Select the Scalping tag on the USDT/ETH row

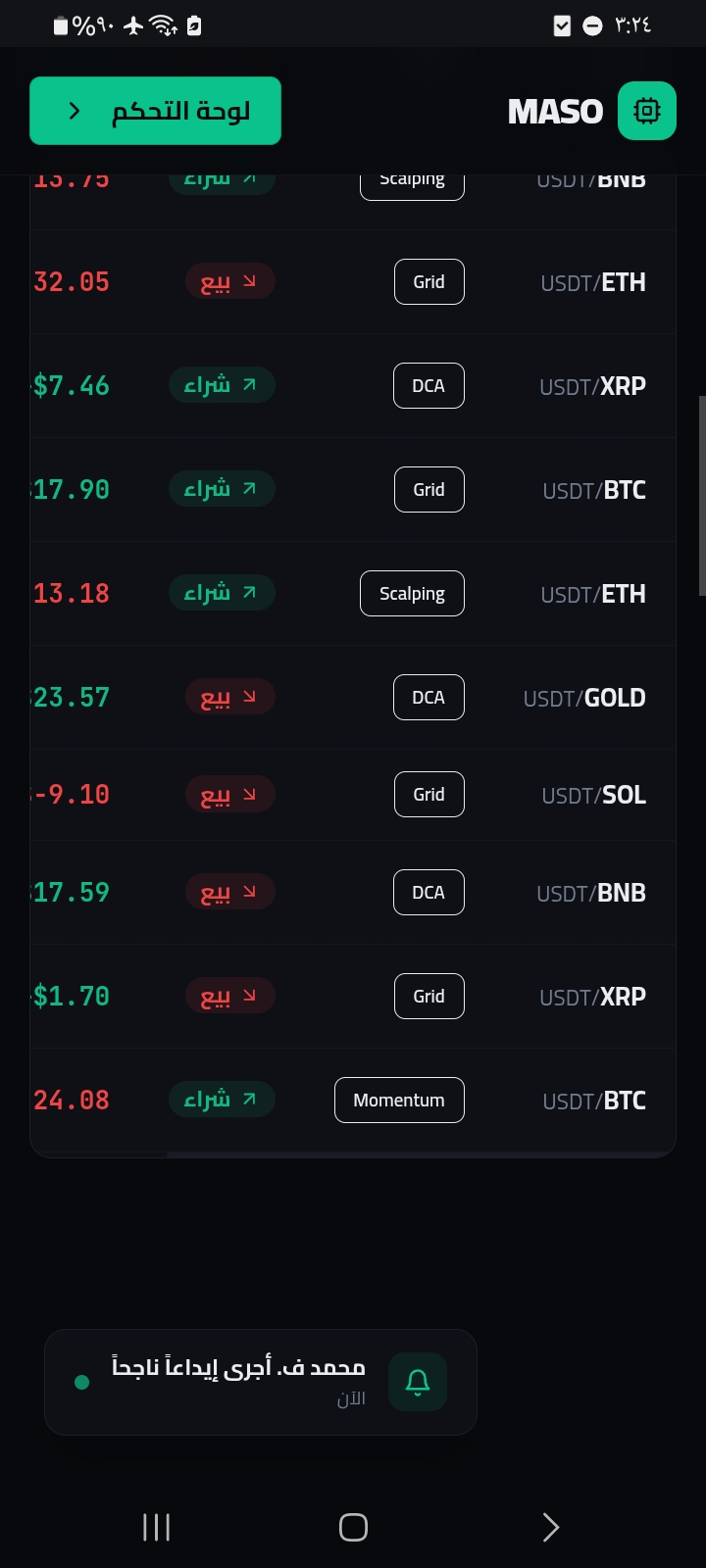(412, 593)
